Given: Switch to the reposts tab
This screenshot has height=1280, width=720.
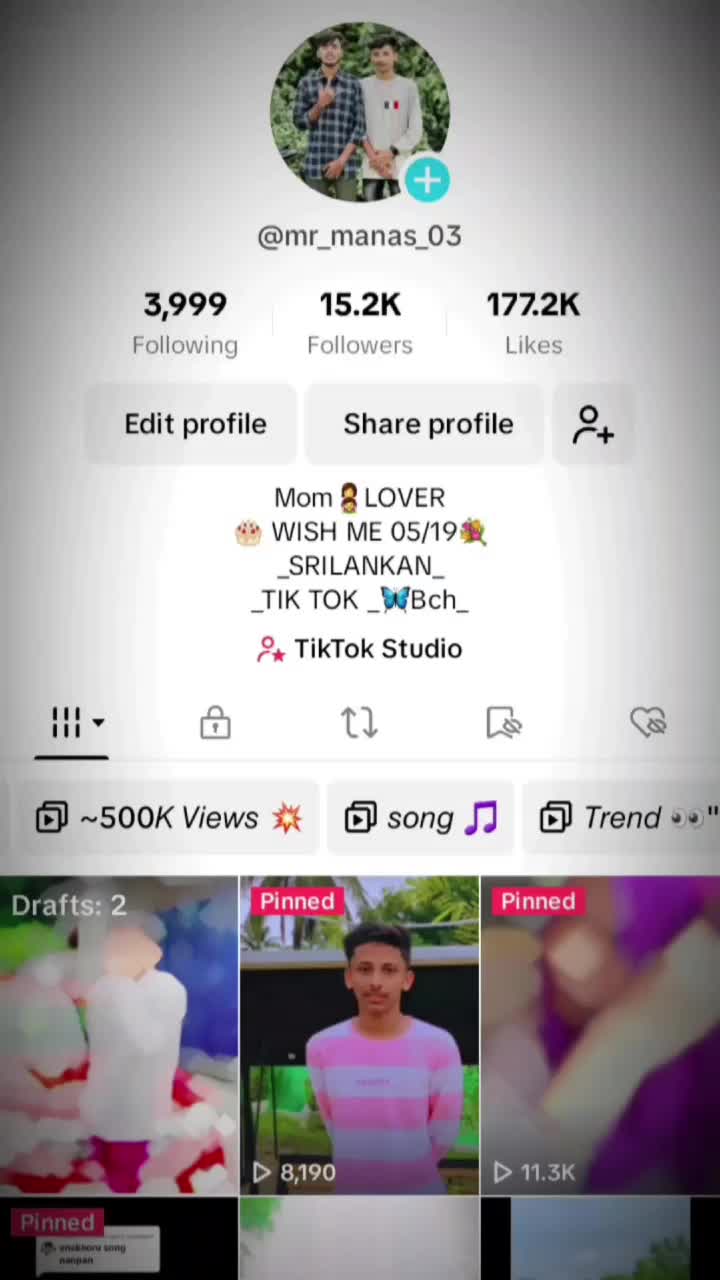Looking at the screenshot, I should point(359,723).
